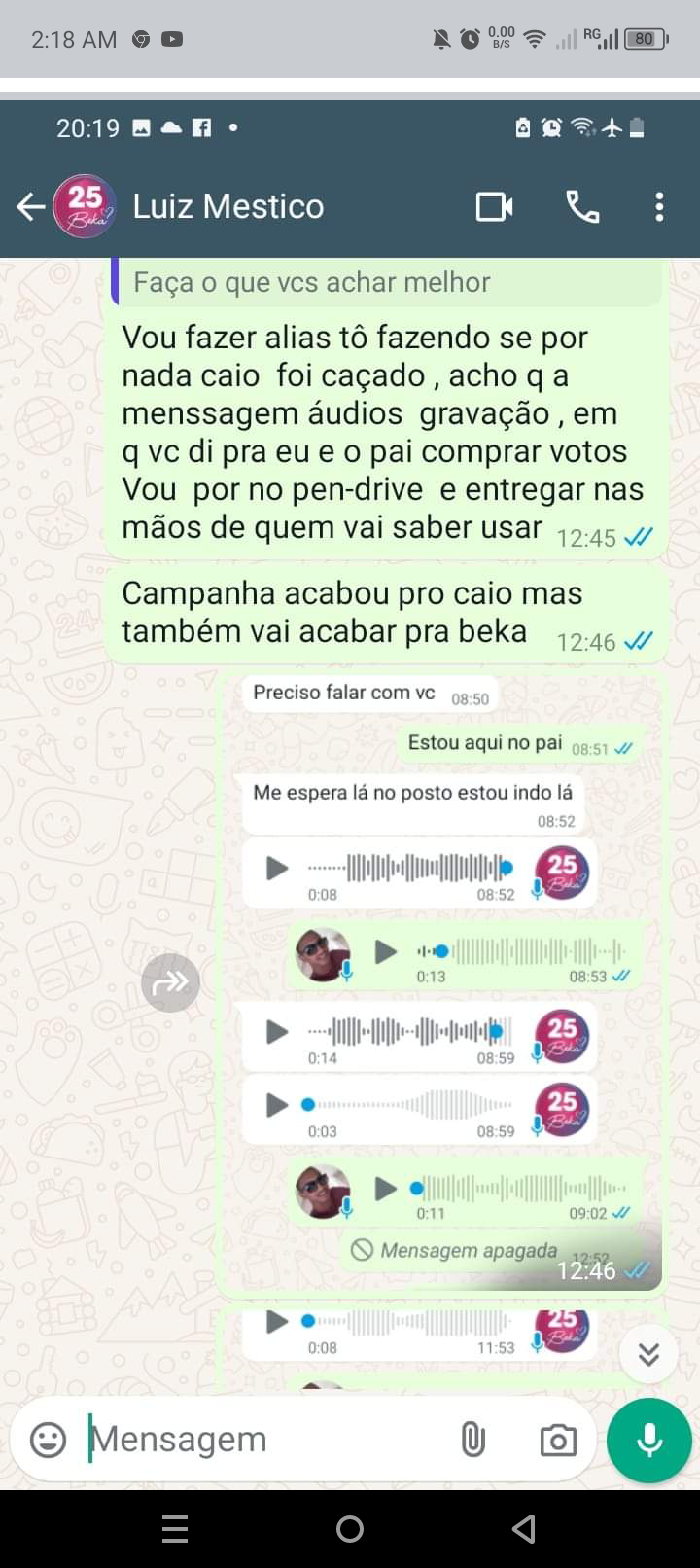Start a video call with Luiz Mestico
This screenshot has width=700, height=1568.
click(495, 206)
